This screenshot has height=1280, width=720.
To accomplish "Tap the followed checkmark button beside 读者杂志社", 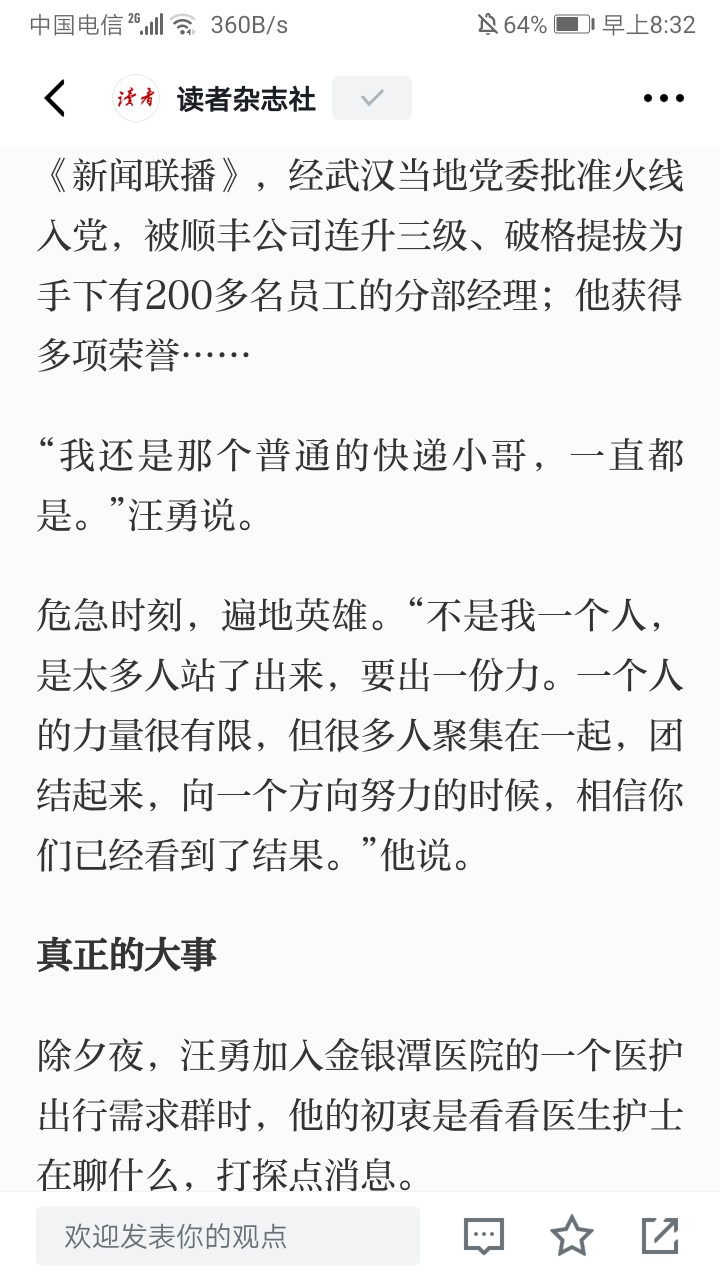I will (x=372, y=98).
